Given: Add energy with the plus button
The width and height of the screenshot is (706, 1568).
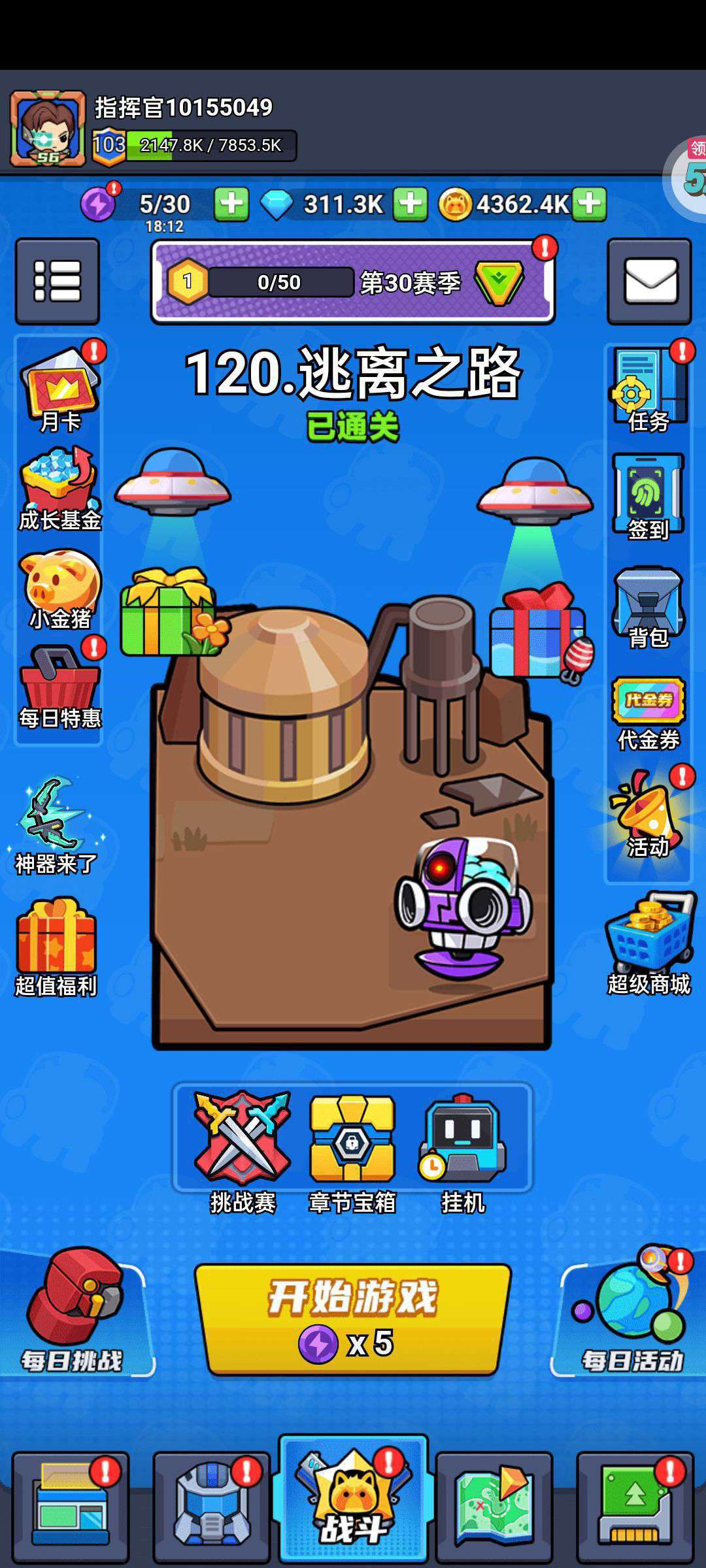Looking at the screenshot, I should tap(231, 204).
